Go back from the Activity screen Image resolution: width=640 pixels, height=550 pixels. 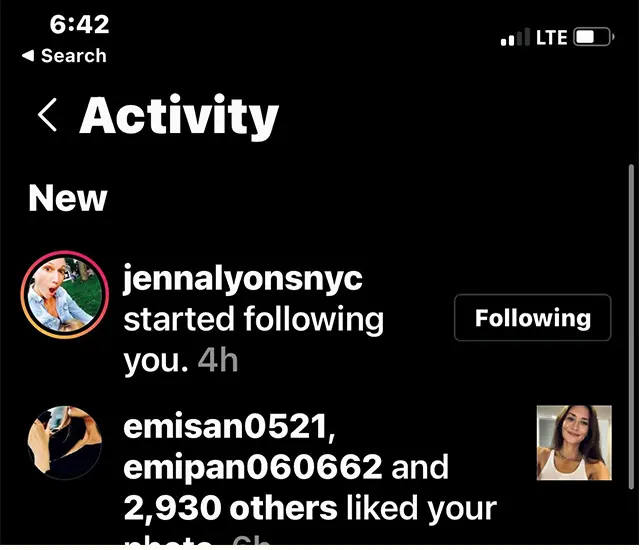tap(47, 115)
